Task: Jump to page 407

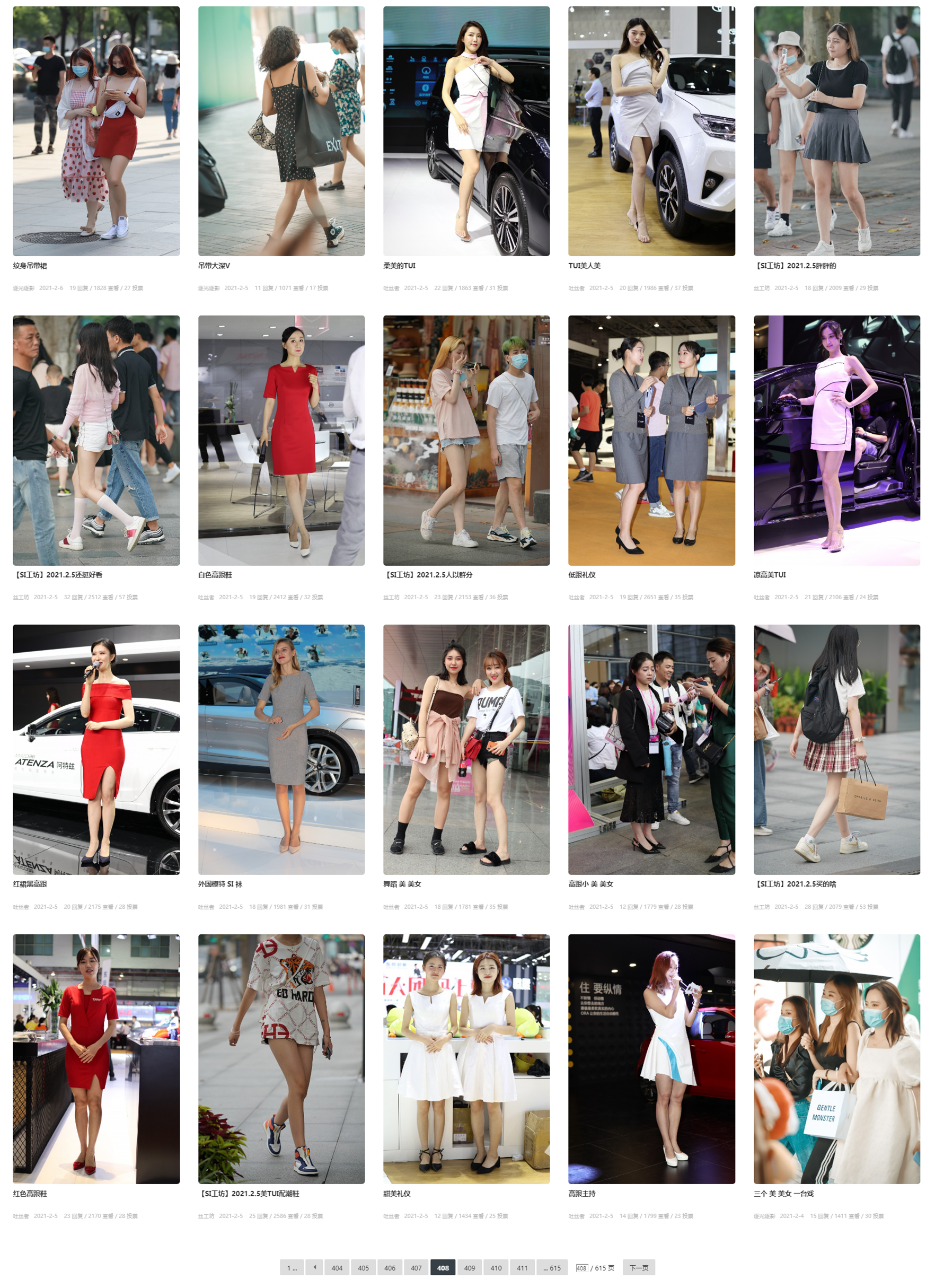Action: (416, 1267)
